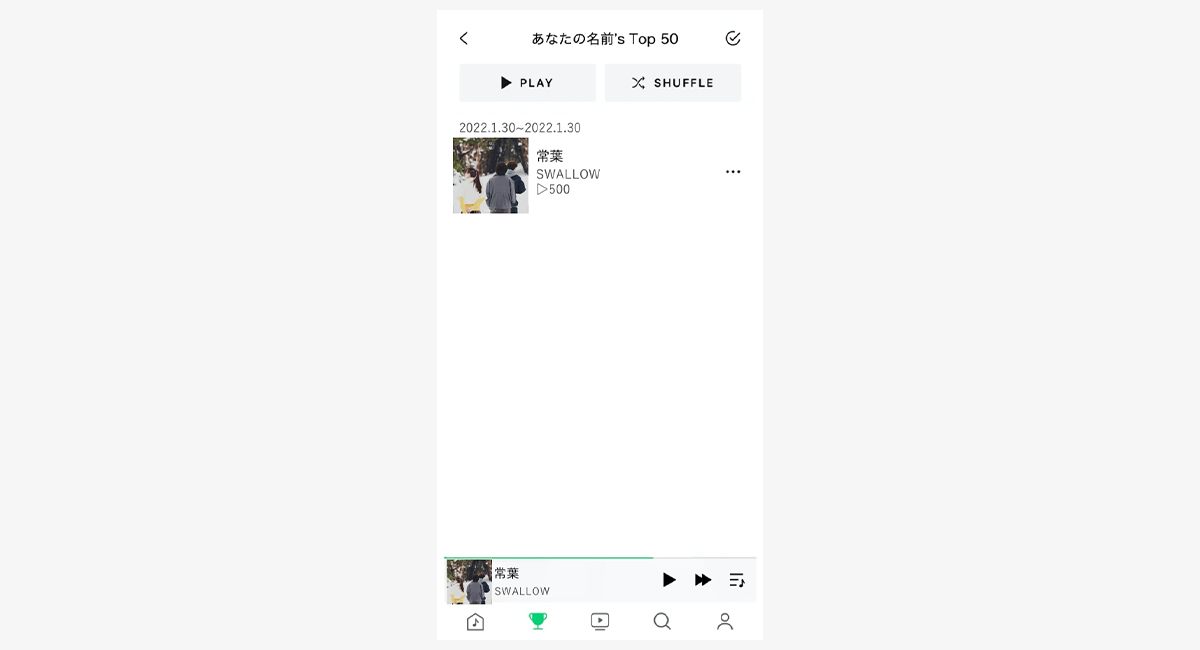
Task: Open the mini player showing 常葉
Action: (x=560, y=581)
